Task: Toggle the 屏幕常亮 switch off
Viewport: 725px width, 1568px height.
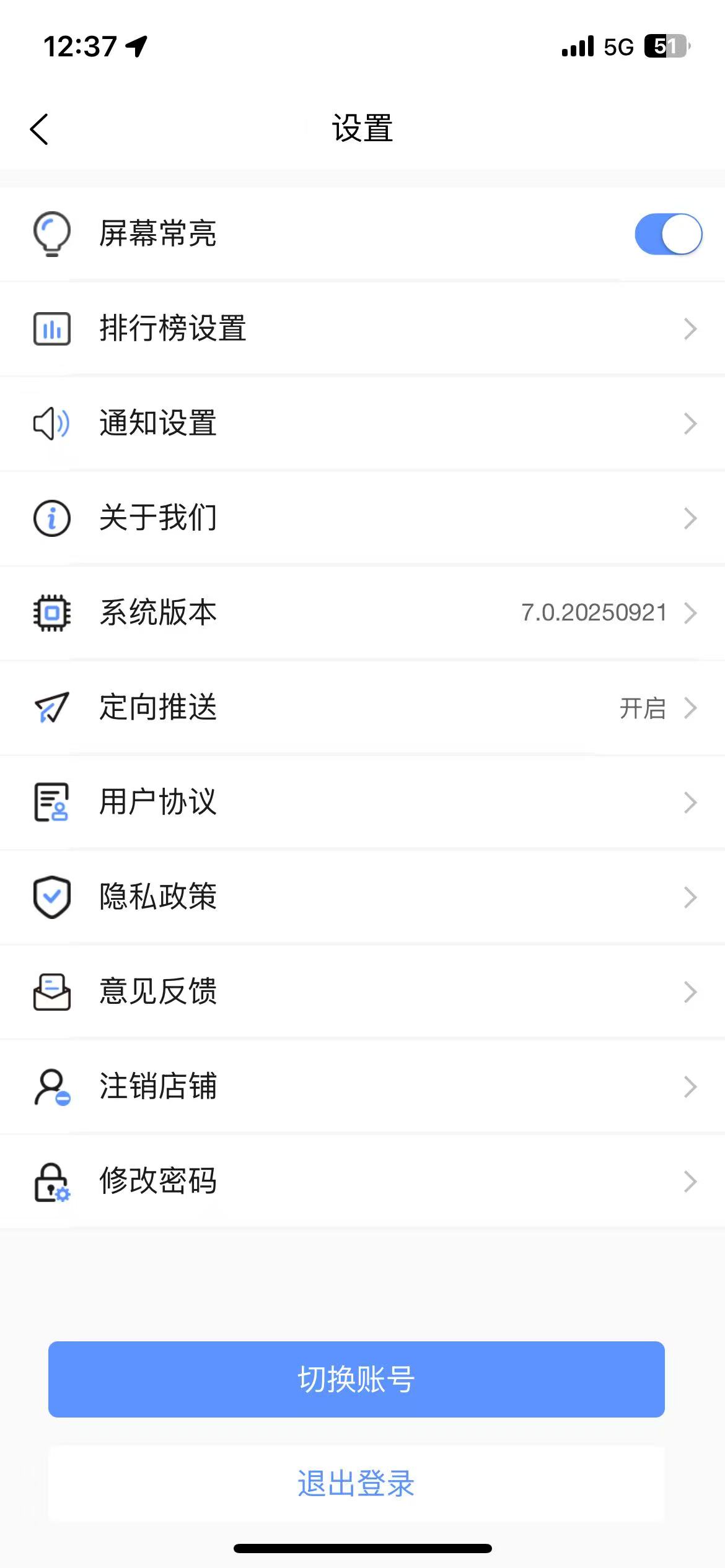Action: [668, 234]
